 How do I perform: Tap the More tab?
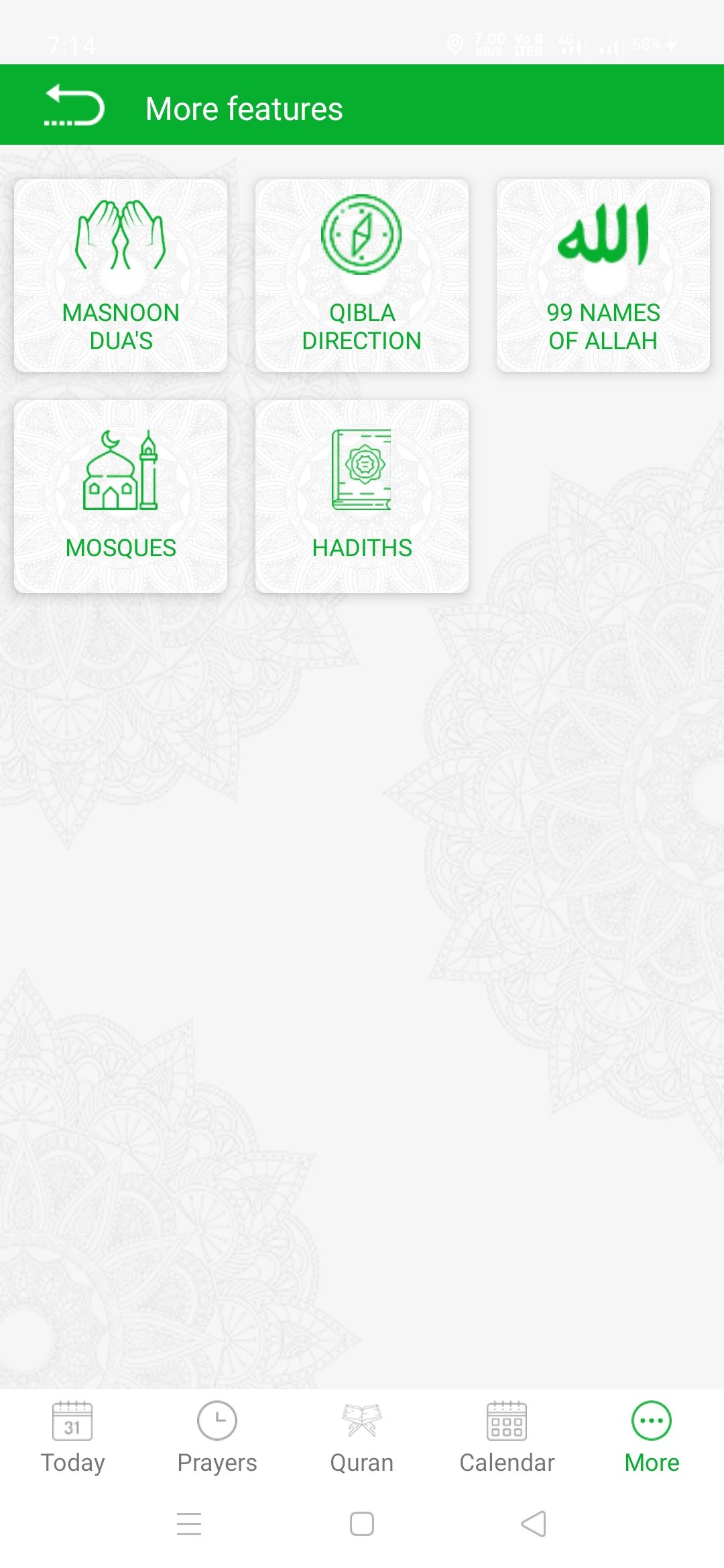652,1438
